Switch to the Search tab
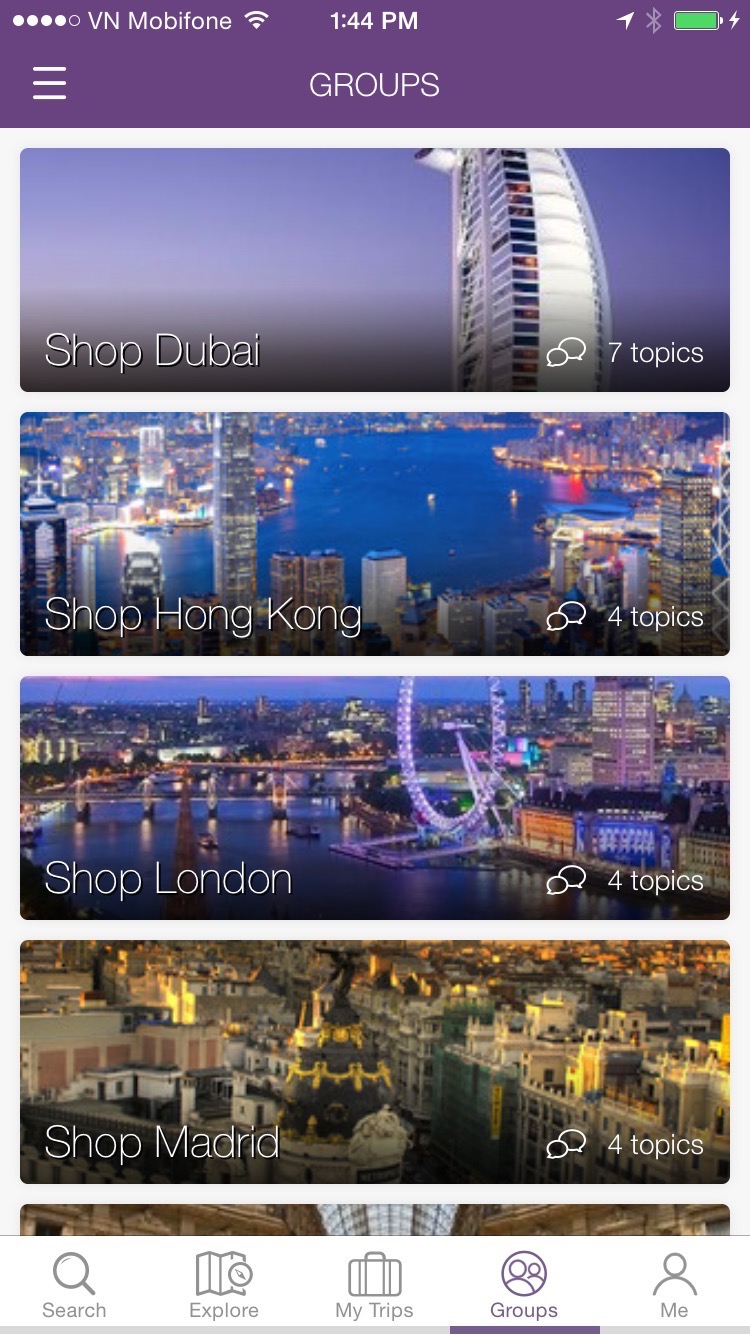The image size is (750, 1334). 74,1286
